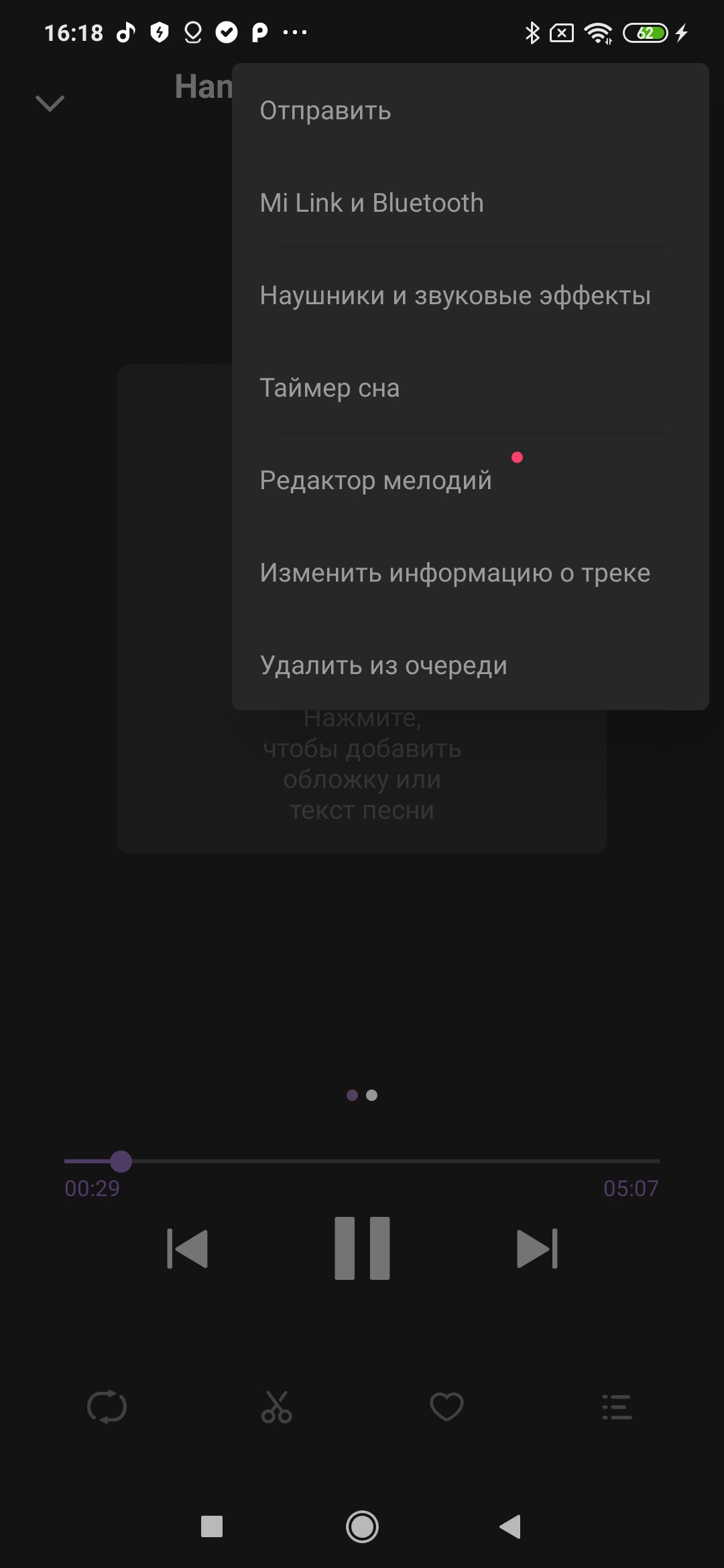The height and width of the screenshot is (1568, 724).
Task: Go back to the previous track
Action: pyautogui.click(x=187, y=1248)
